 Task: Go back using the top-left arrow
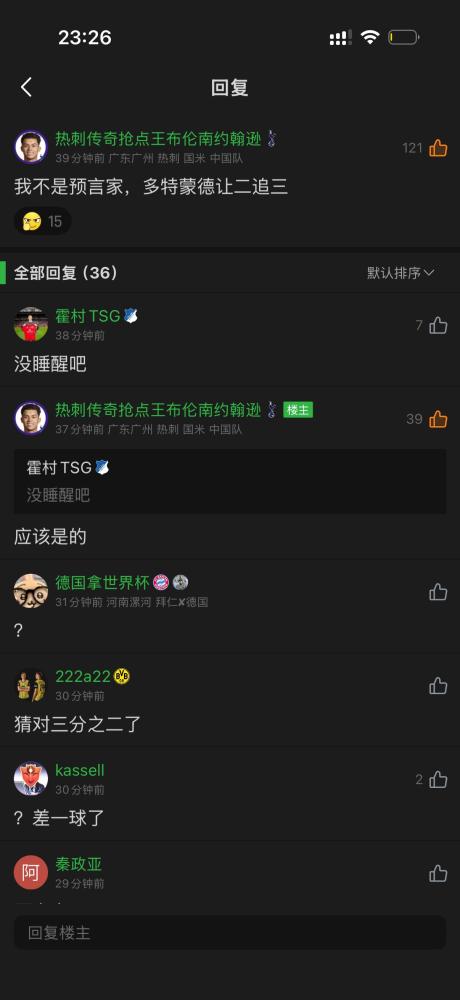26,87
